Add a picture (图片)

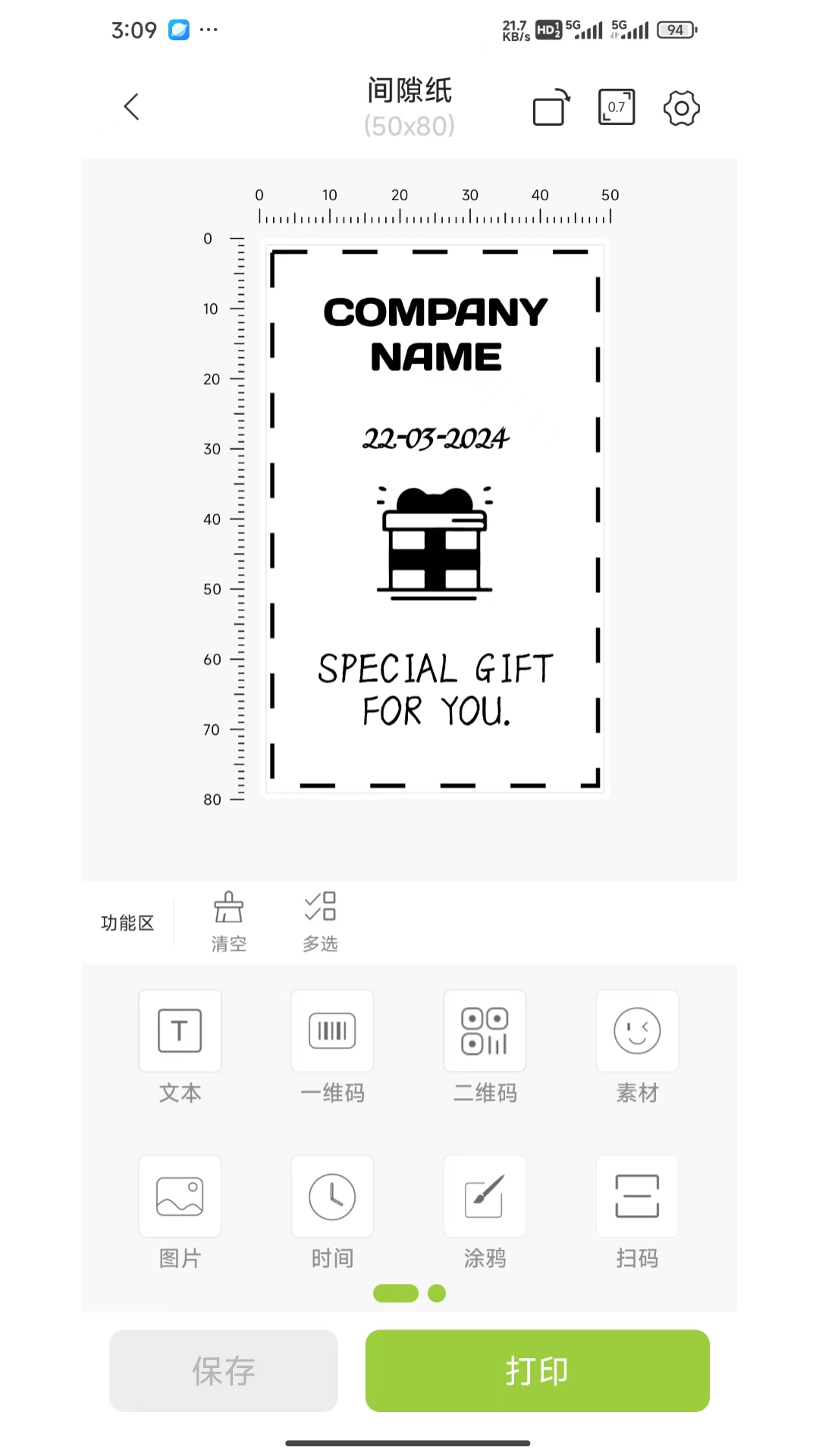pyautogui.click(x=180, y=1197)
